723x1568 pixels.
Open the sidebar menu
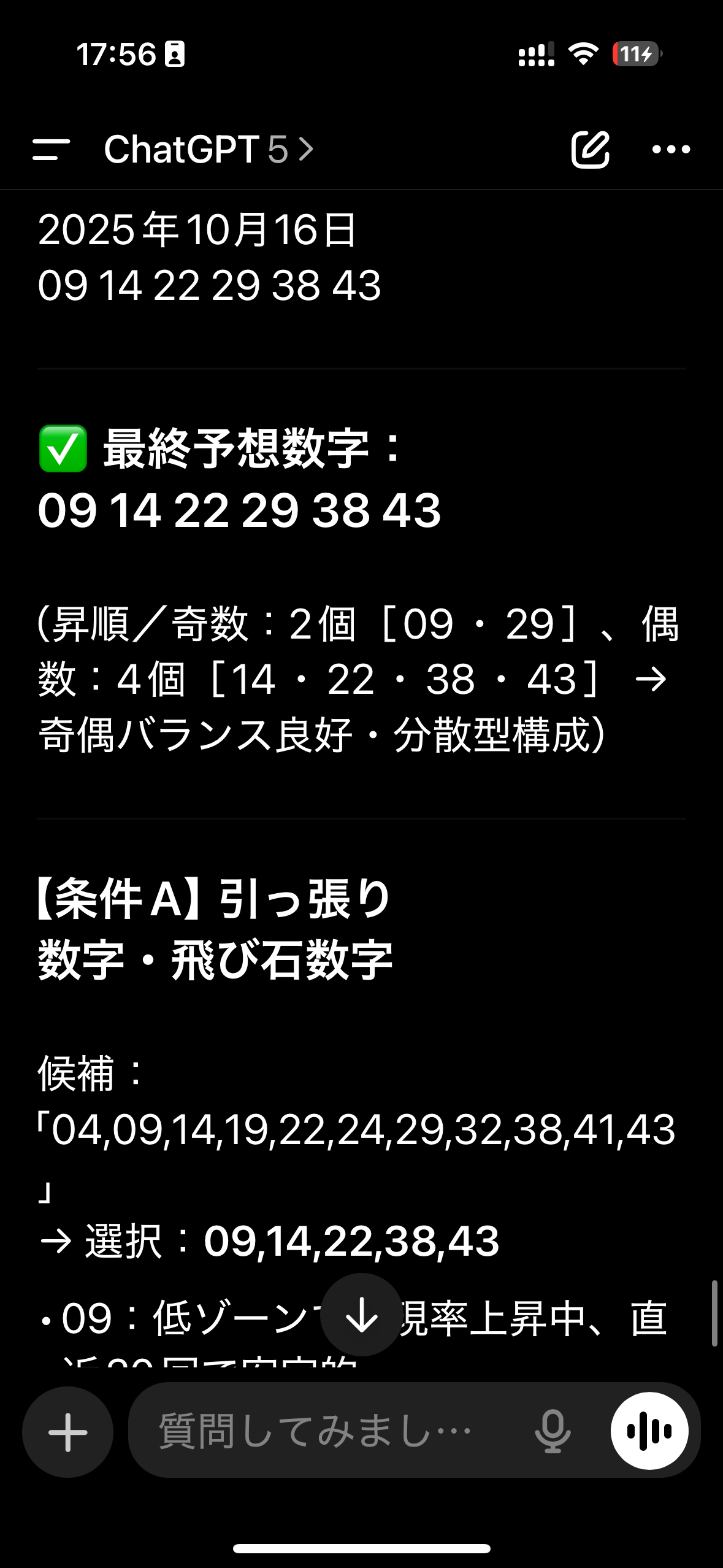51,149
